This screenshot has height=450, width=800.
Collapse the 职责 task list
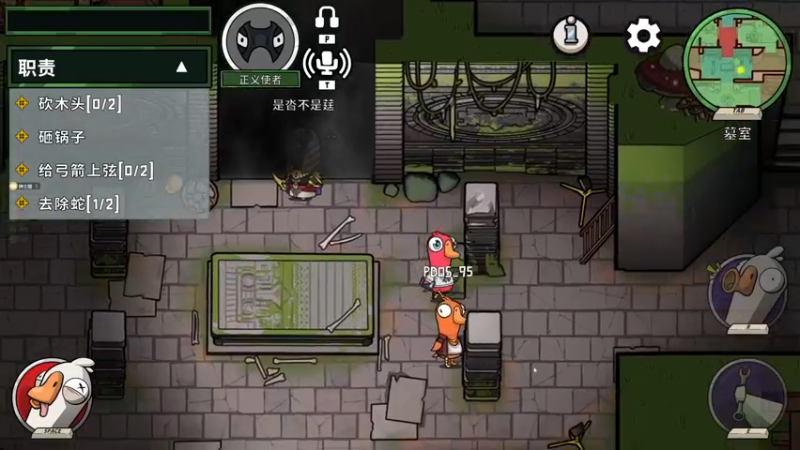(182, 68)
